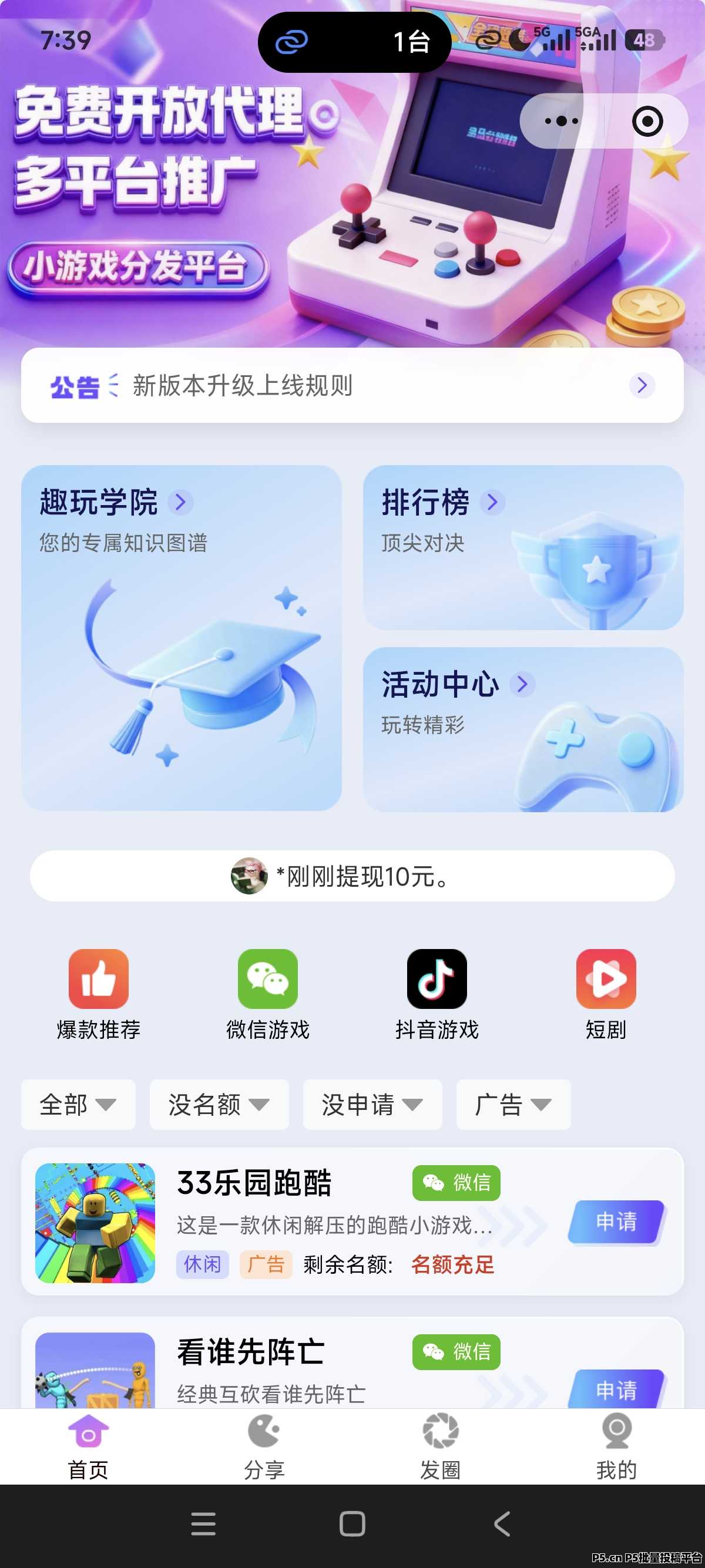
Task: View the 33乐园跑酷 game thumbnail
Action: pyautogui.click(x=94, y=1223)
